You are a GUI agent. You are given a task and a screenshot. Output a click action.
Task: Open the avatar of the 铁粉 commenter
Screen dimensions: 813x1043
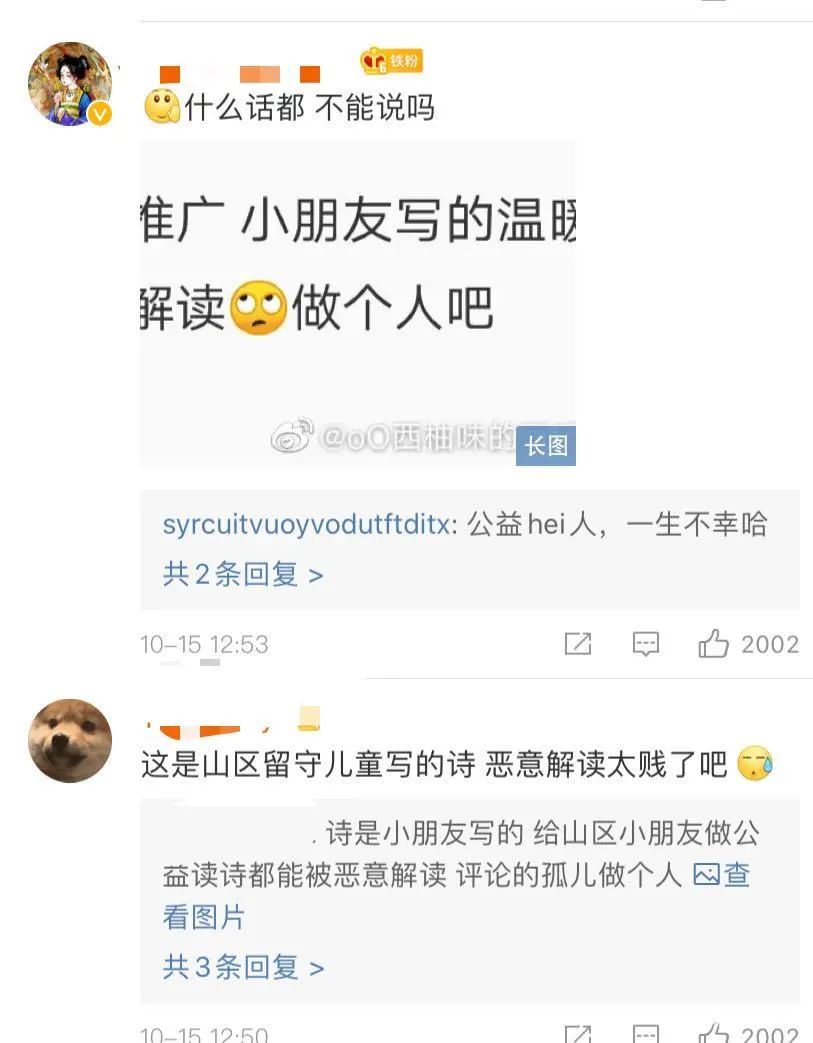[x=70, y=84]
